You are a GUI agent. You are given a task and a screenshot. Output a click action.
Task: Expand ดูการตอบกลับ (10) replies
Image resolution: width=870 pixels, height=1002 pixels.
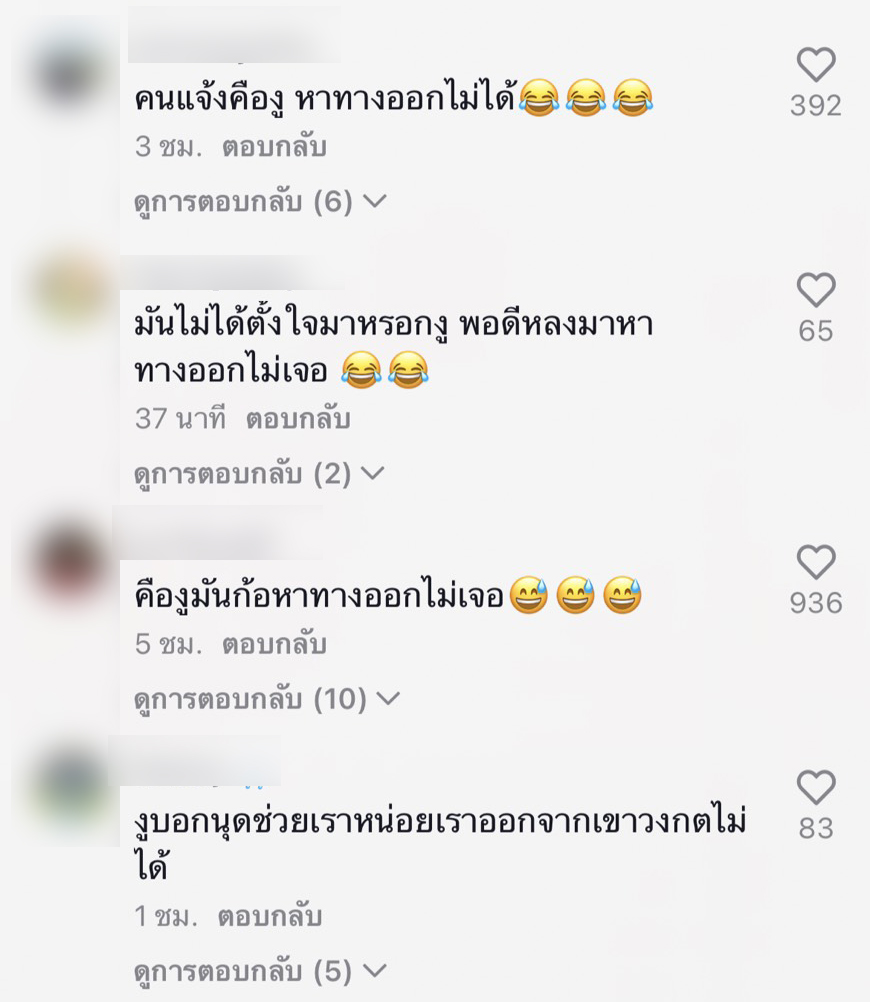(266, 699)
